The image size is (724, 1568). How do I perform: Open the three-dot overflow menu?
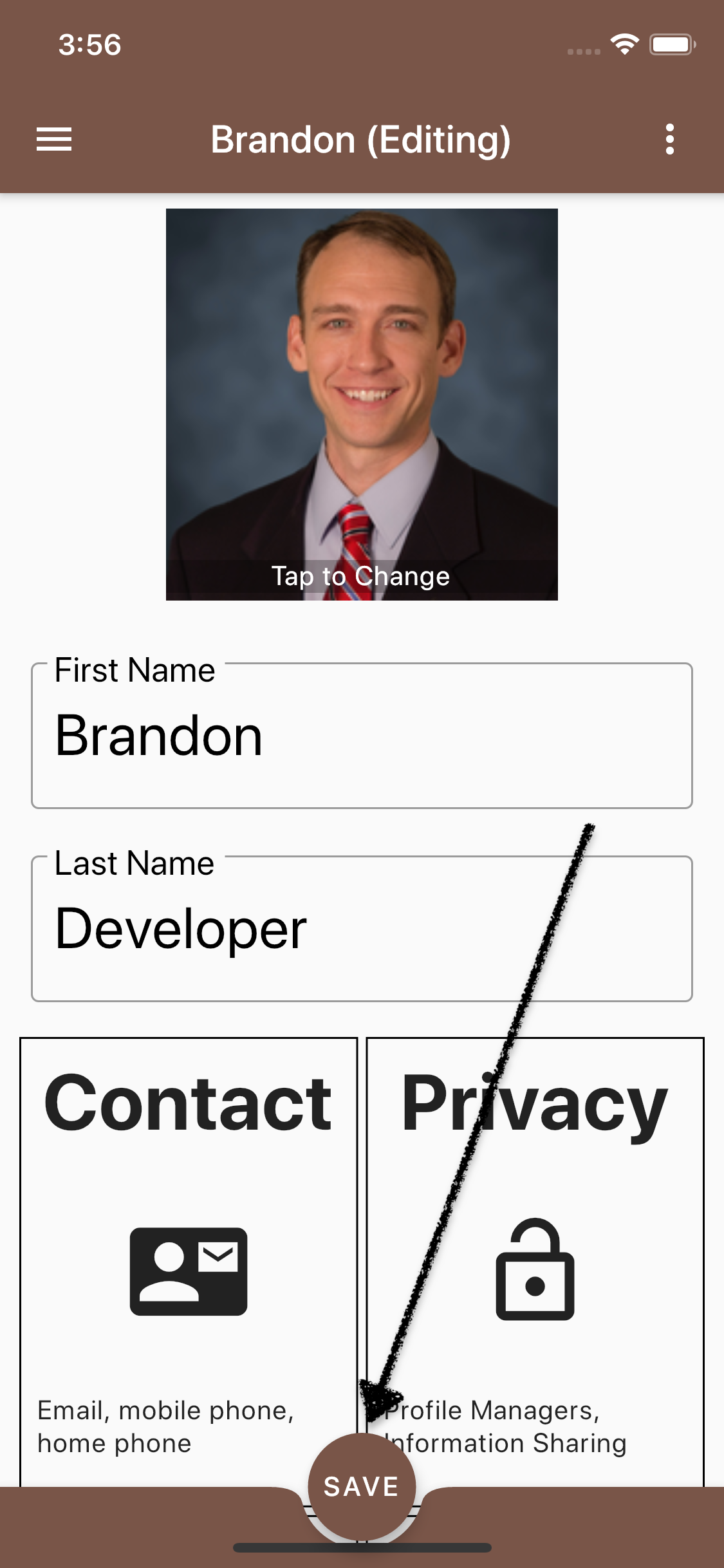[x=670, y=140]
